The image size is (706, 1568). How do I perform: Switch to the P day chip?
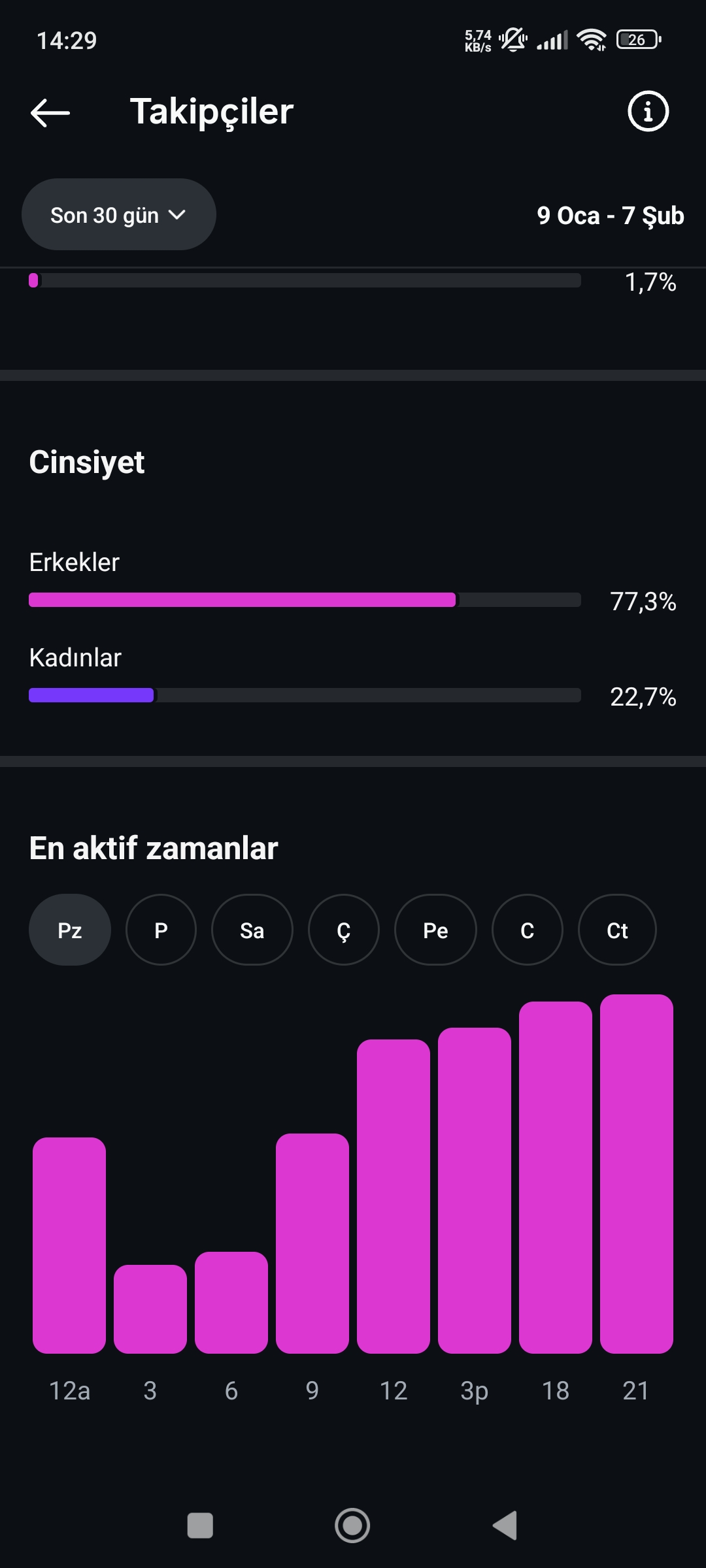pyautogui.click(x=161, y=930)
